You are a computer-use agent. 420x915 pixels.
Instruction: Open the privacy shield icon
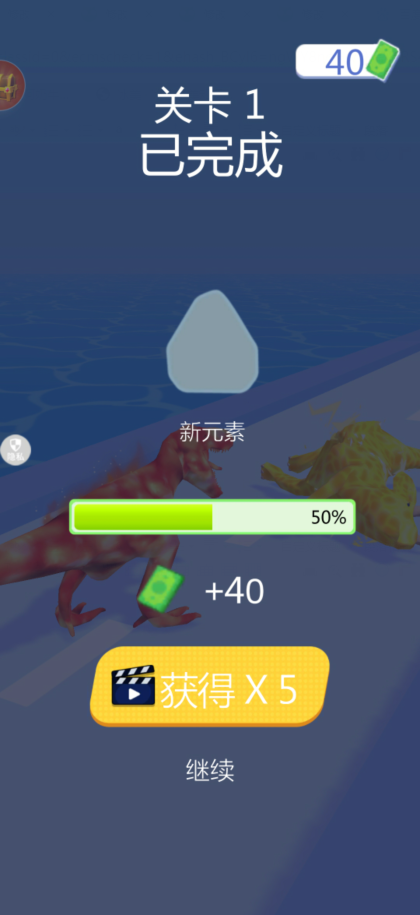tap(15, 450)
